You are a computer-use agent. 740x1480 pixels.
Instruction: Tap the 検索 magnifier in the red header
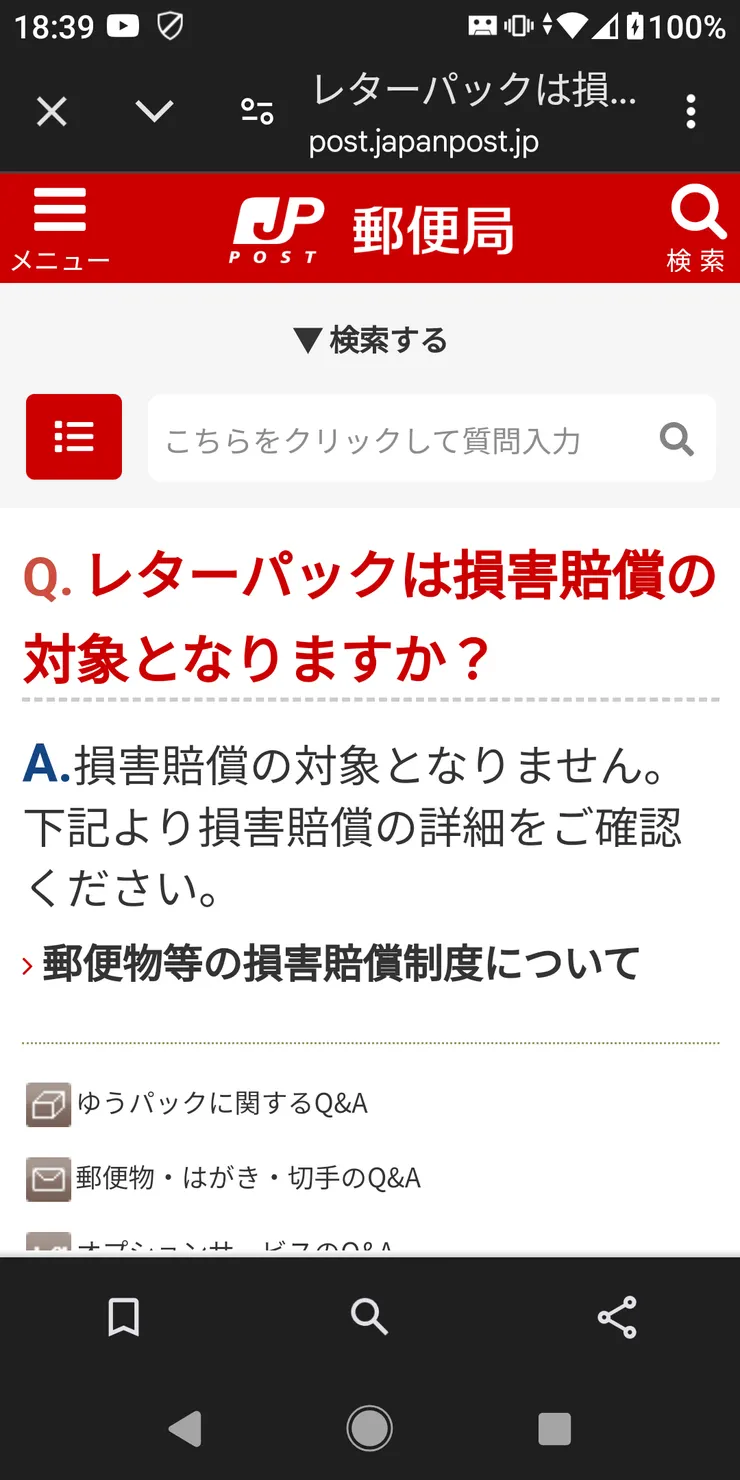click(x=696, y=228)
